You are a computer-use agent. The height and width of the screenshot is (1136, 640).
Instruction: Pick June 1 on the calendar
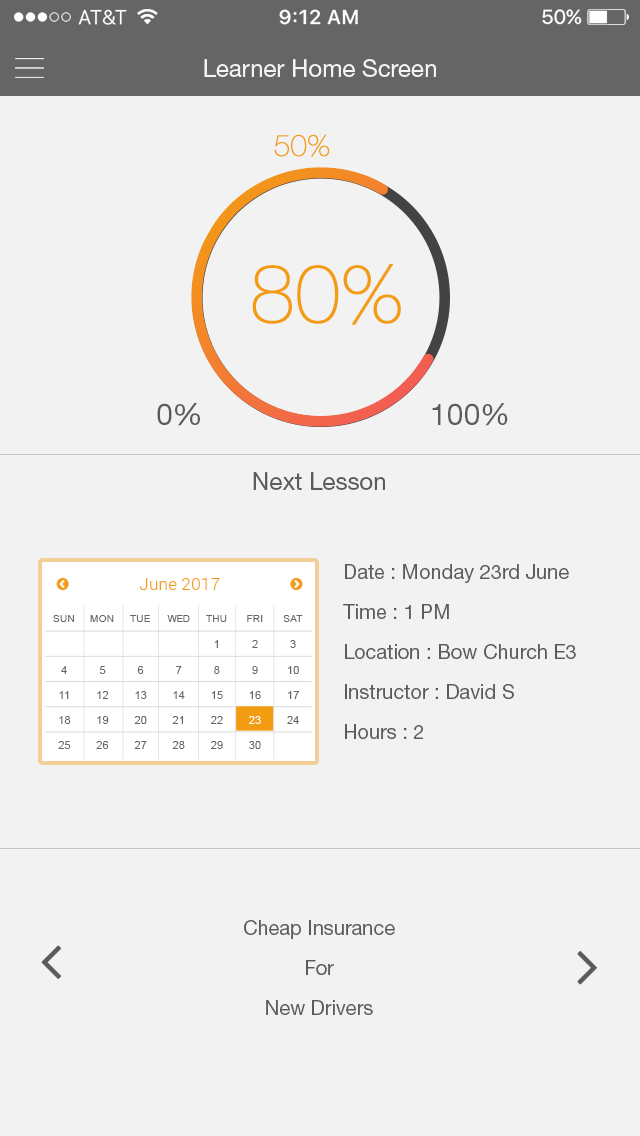(217, 644)
